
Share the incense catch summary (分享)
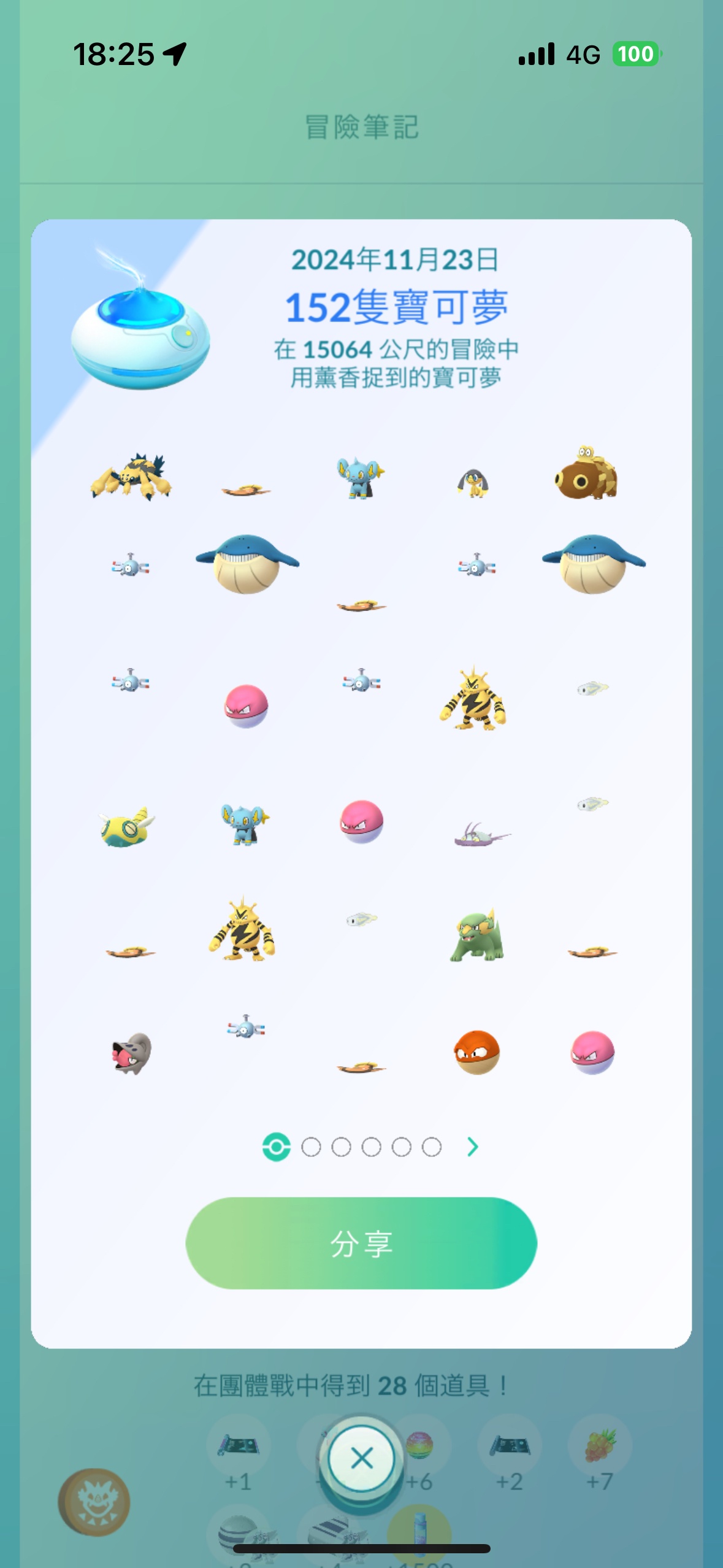361,1243
